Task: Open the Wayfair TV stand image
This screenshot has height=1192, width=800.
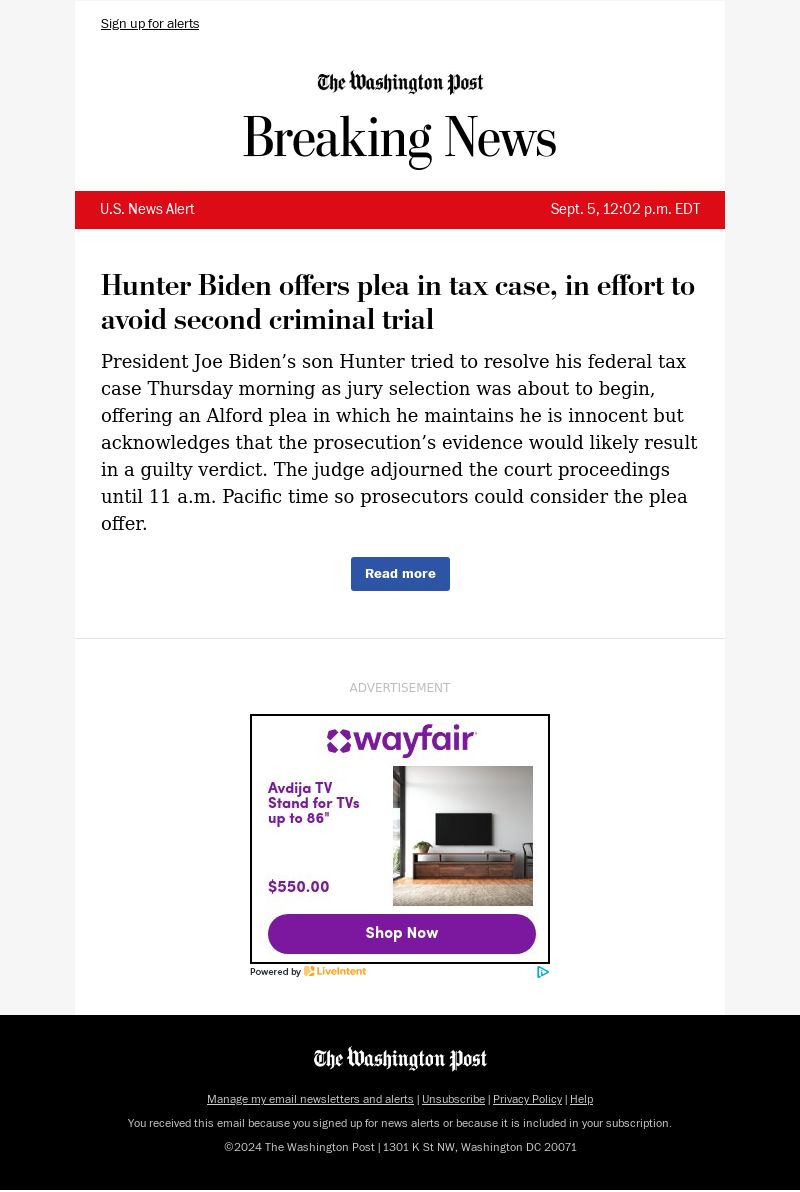Action: coord(462,836)
